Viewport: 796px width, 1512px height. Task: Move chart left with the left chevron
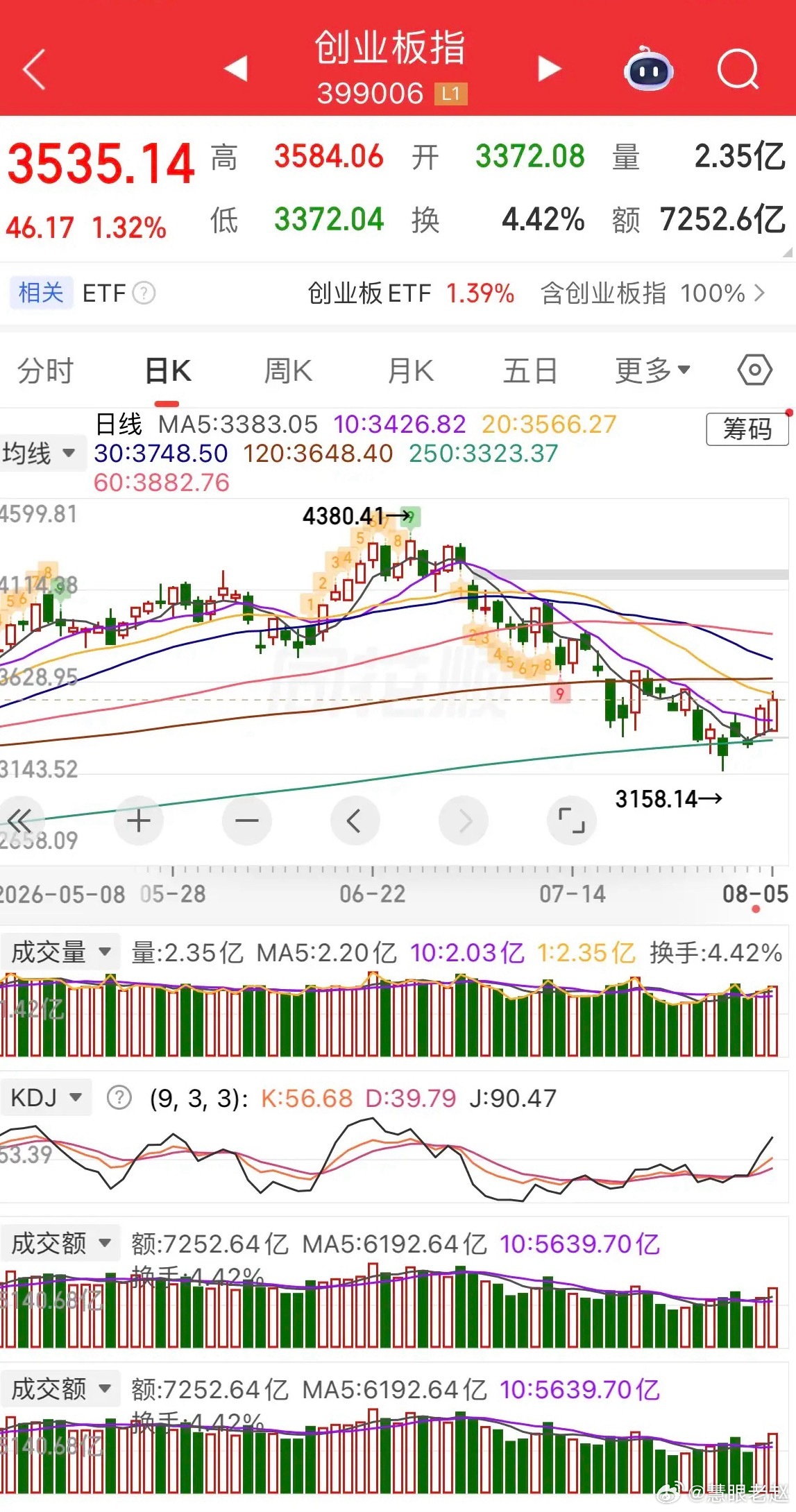(355, 821)
